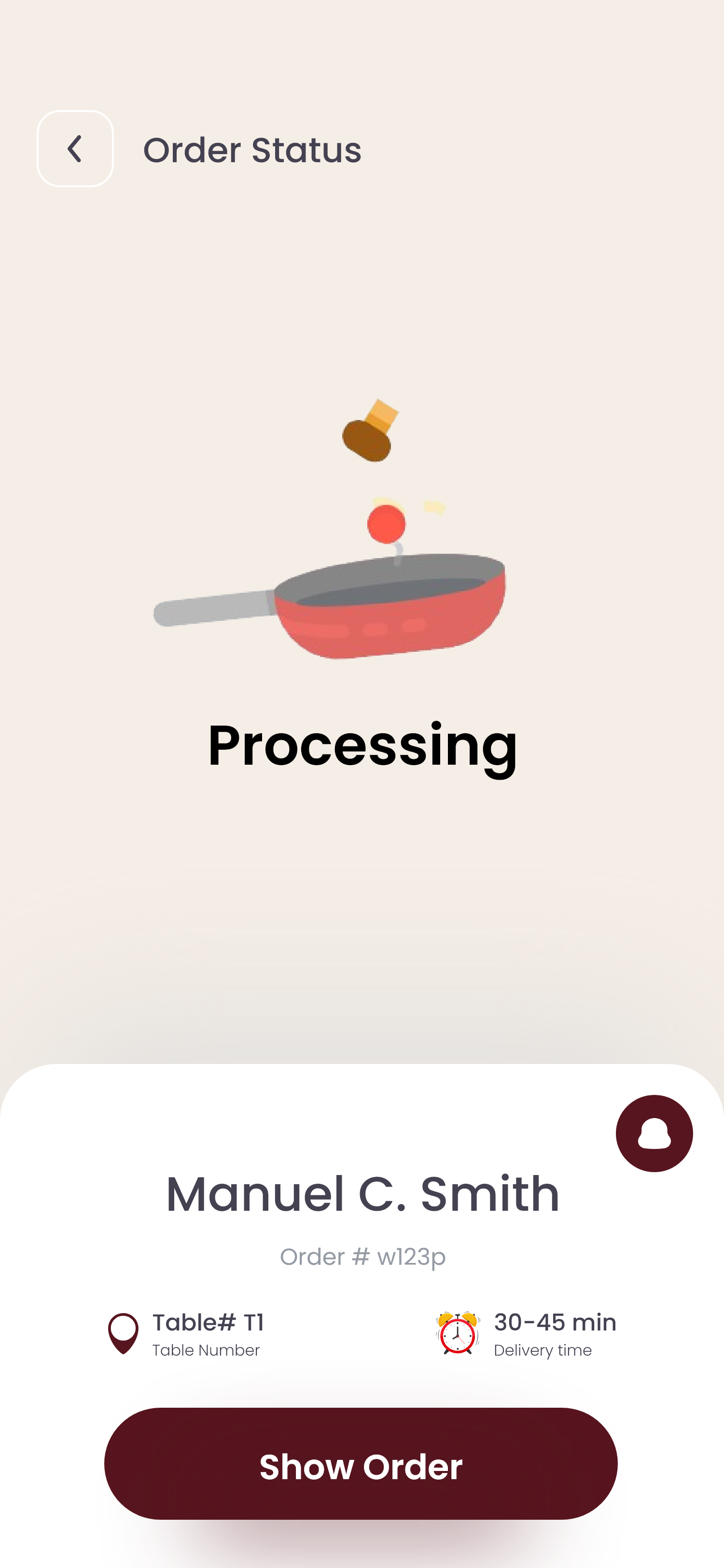Click the rounded back button container

75,148
